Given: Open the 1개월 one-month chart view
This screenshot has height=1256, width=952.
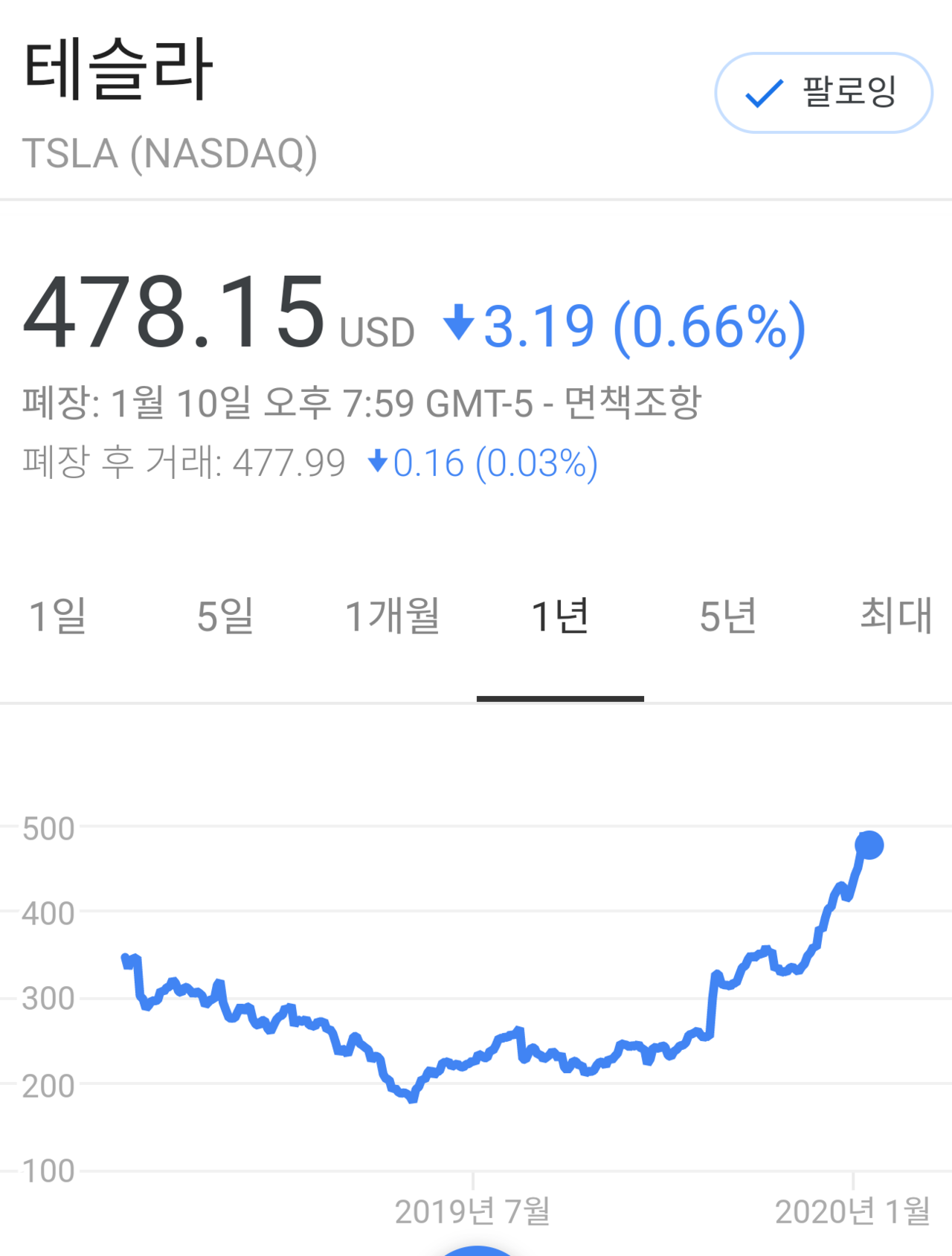Looking at the screenshot, I should (393, 616).
